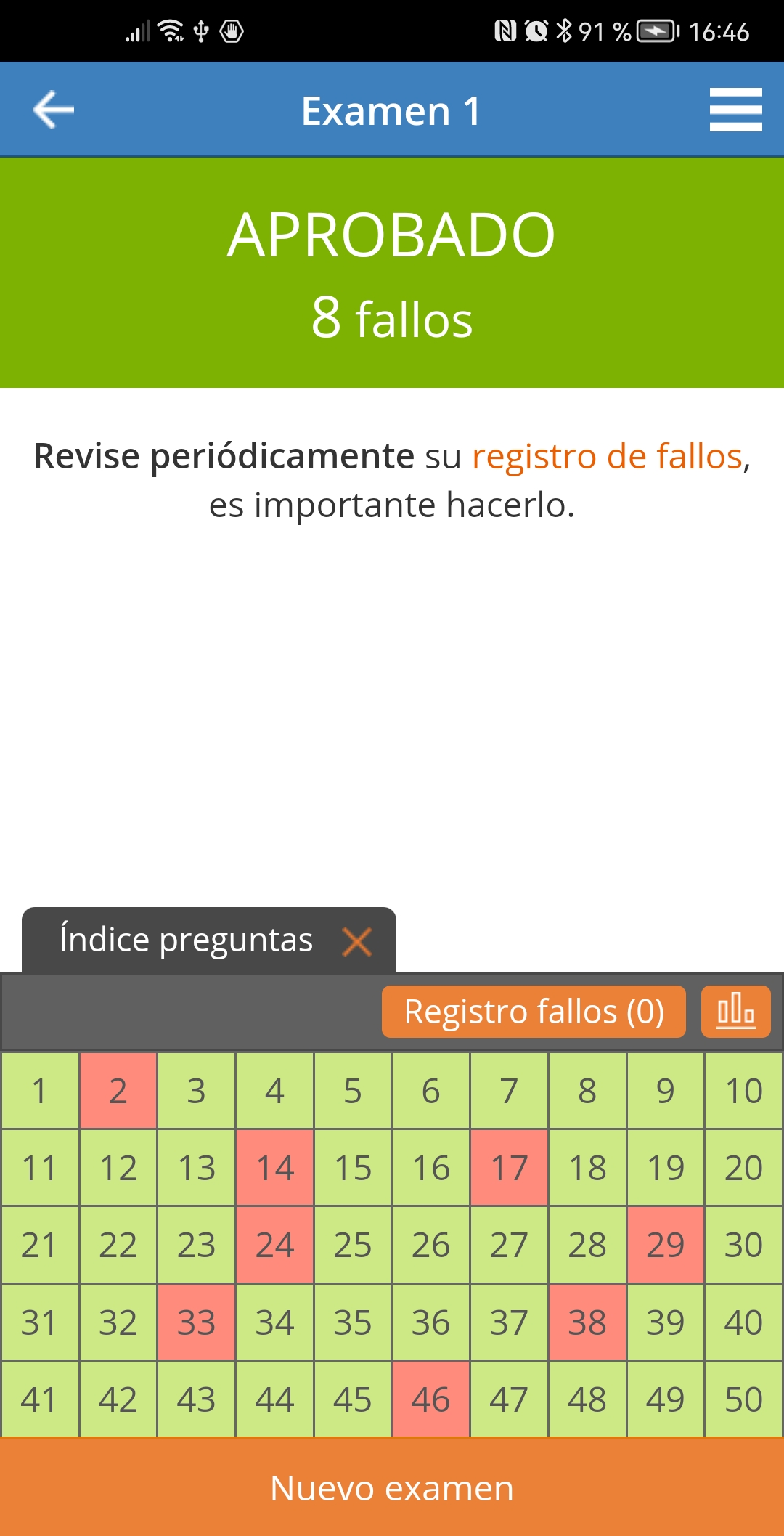Select the Índice preguntas tab
Screen dimensions: 784x1536
pos(186,939)
